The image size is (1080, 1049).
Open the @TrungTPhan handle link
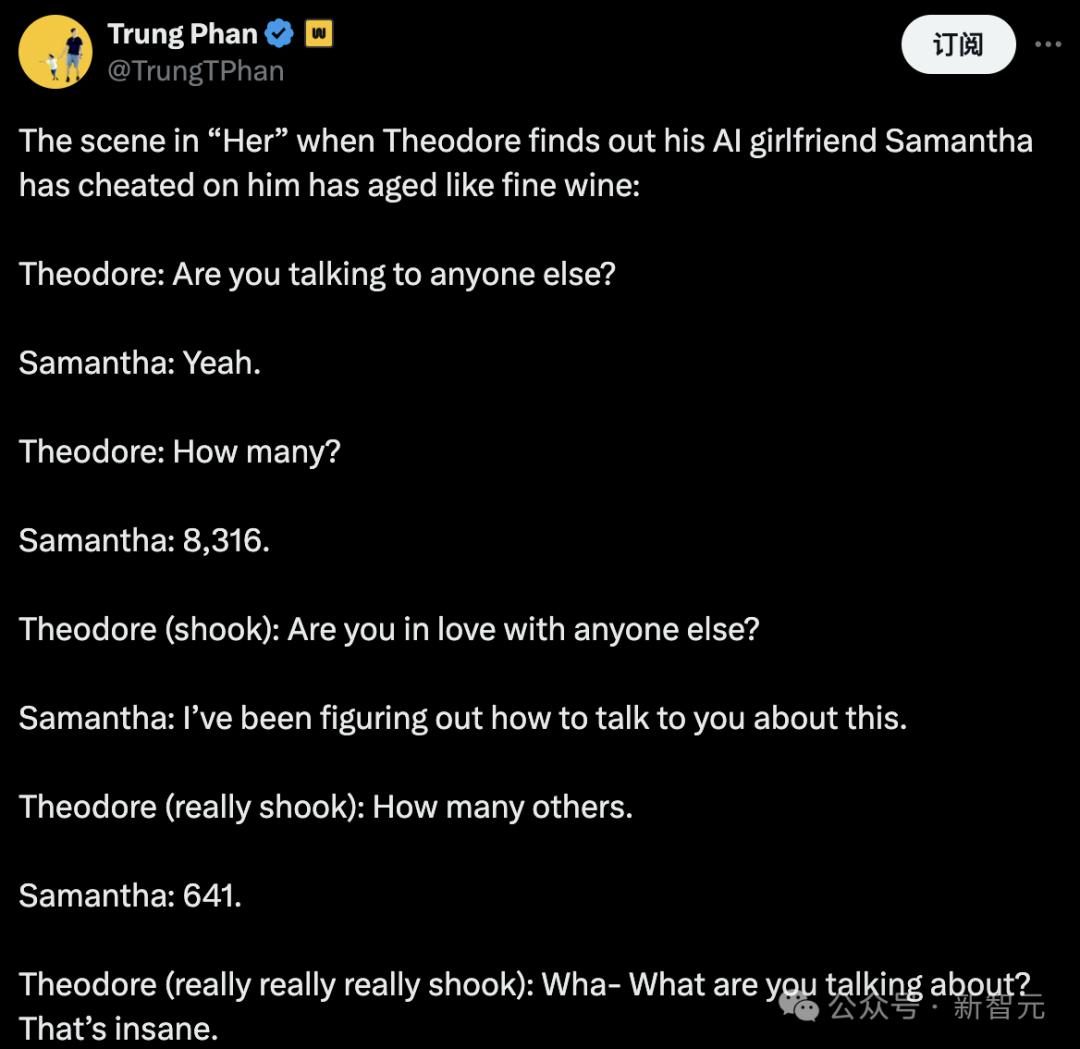click(195, 71)
